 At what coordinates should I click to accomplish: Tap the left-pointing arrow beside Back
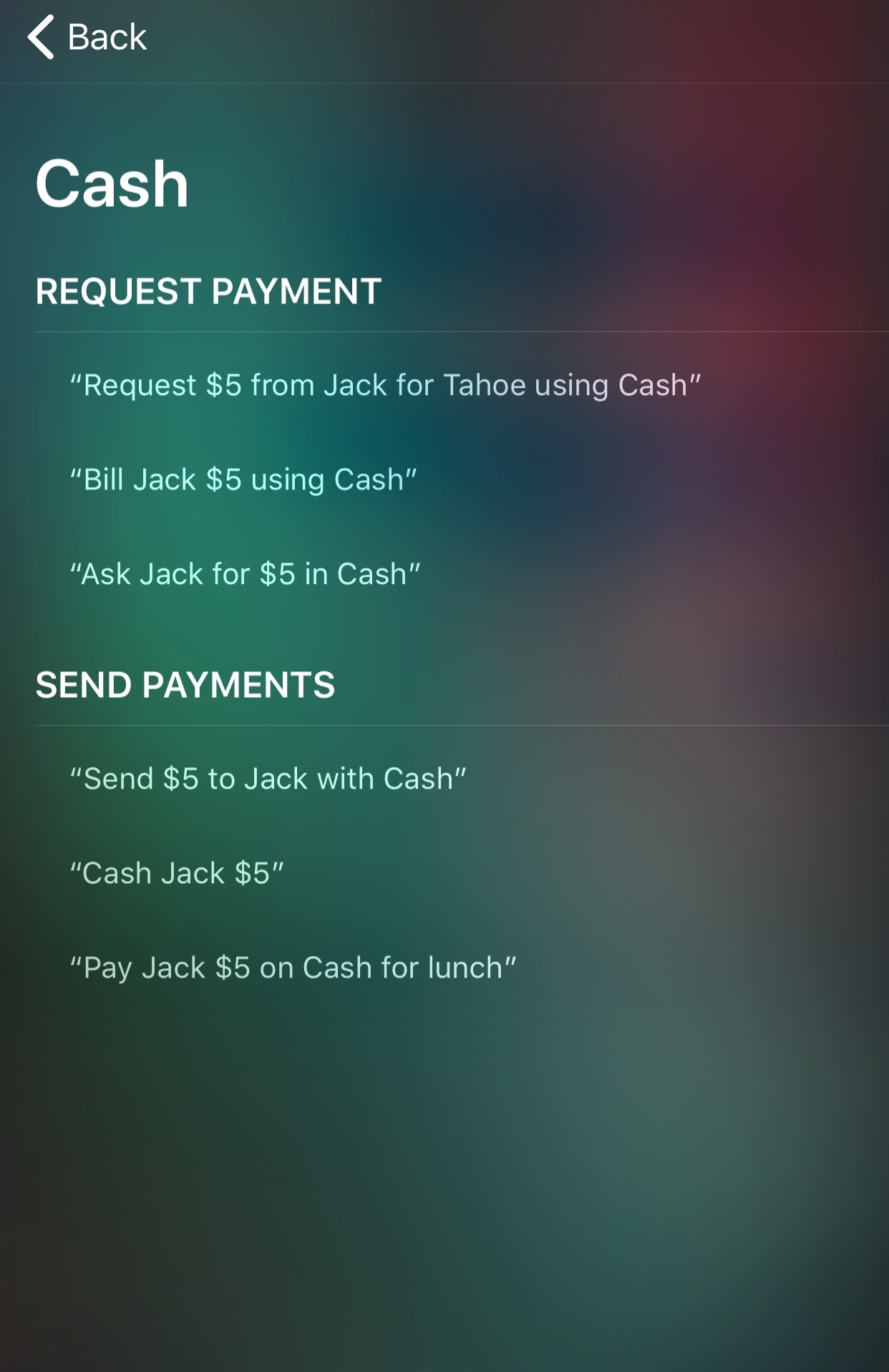(x=41, y=37)
